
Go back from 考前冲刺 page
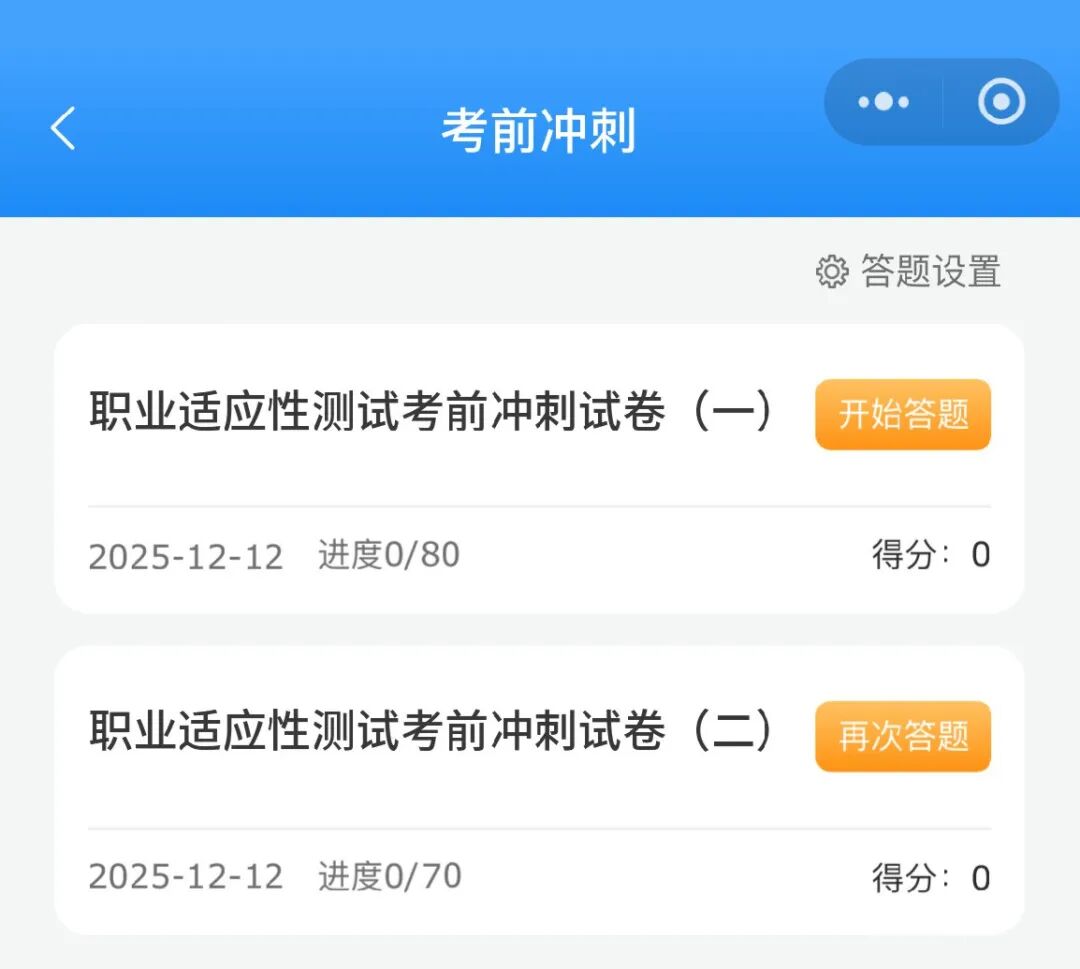coord(63,129)
